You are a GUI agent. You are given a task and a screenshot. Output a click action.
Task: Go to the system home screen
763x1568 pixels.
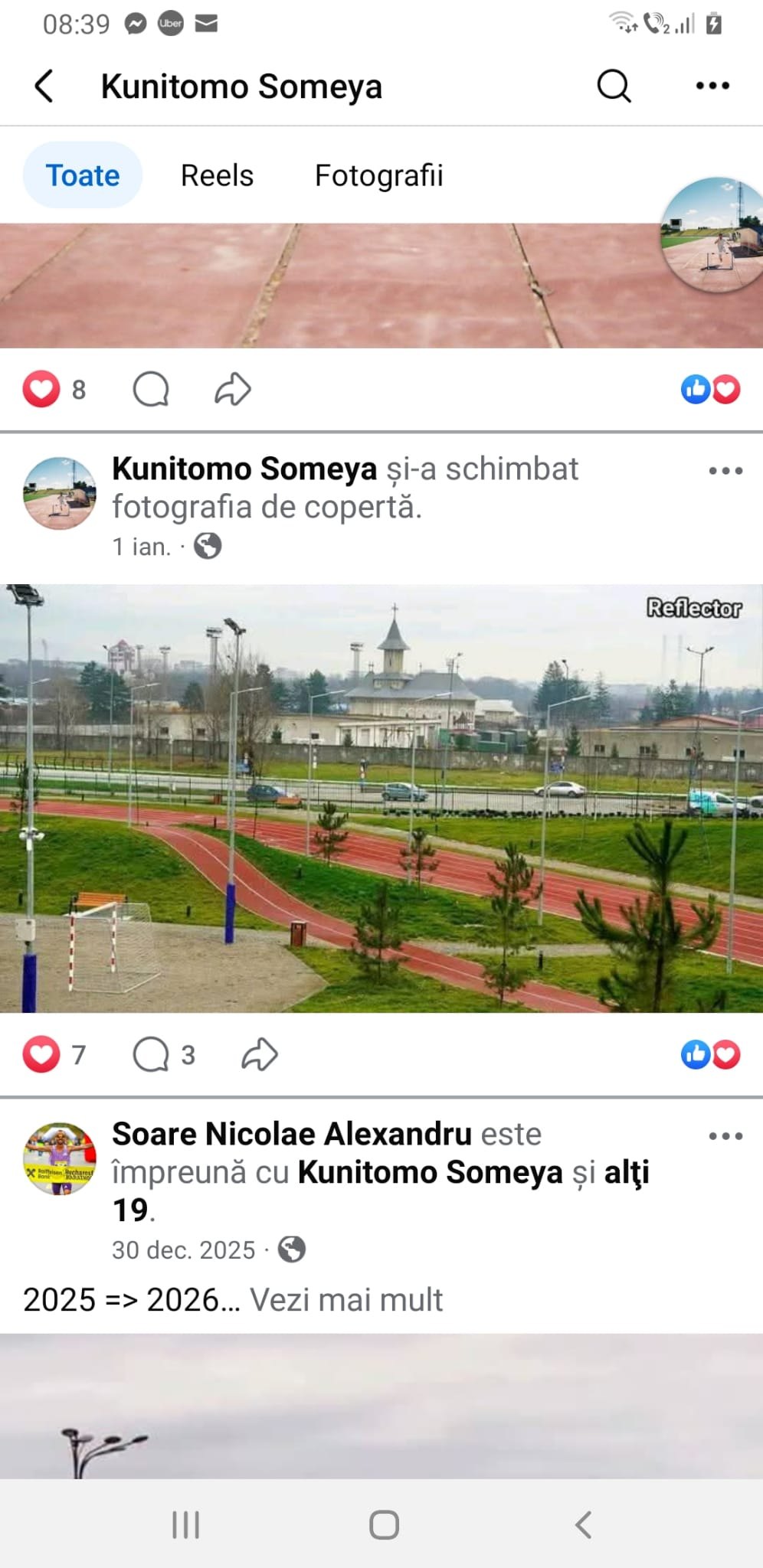(384, 1524)
